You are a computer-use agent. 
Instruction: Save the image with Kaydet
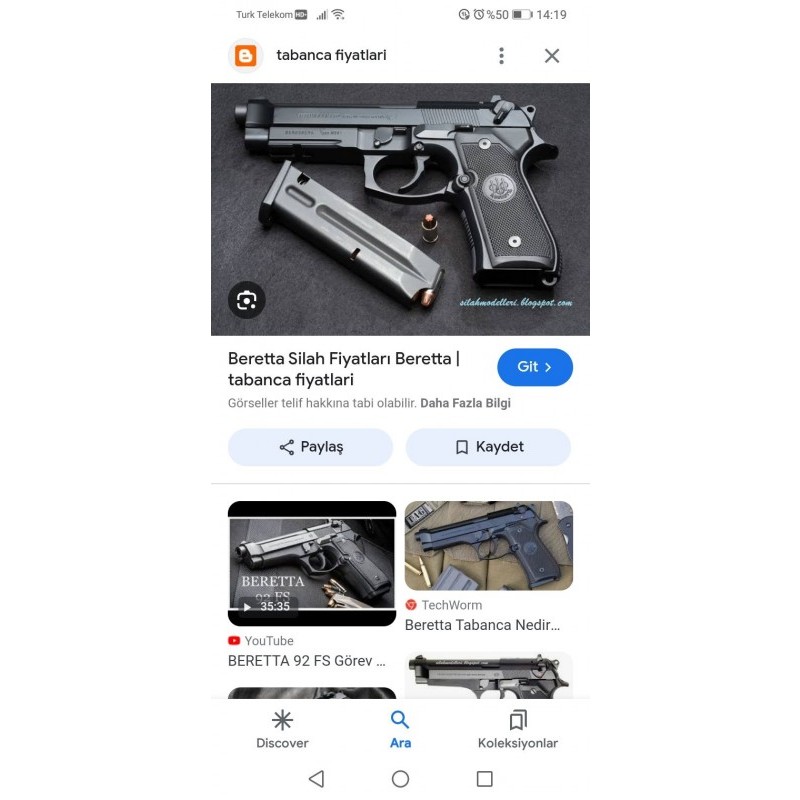(x=488, y=447)
